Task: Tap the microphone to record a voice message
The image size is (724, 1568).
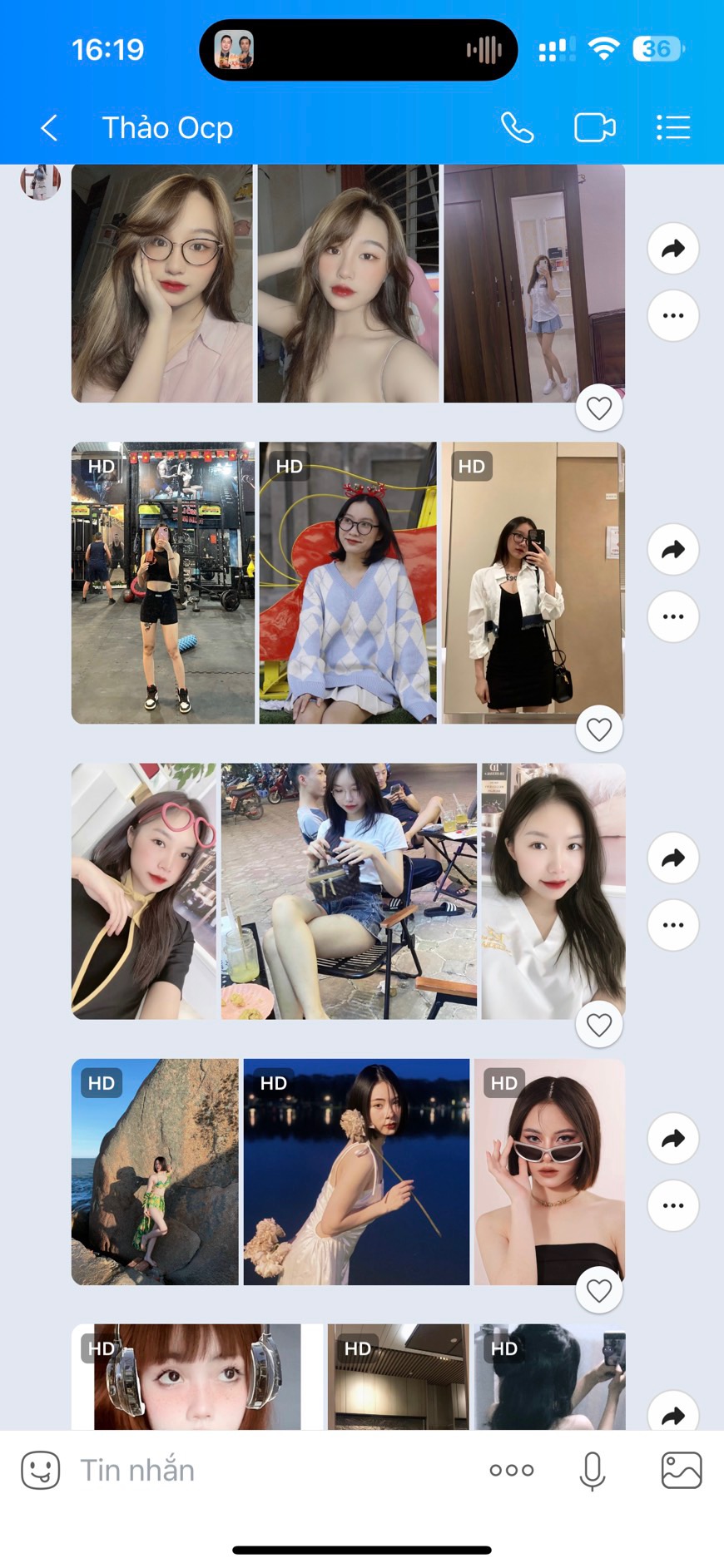Action: click(x=592, y=1470)
